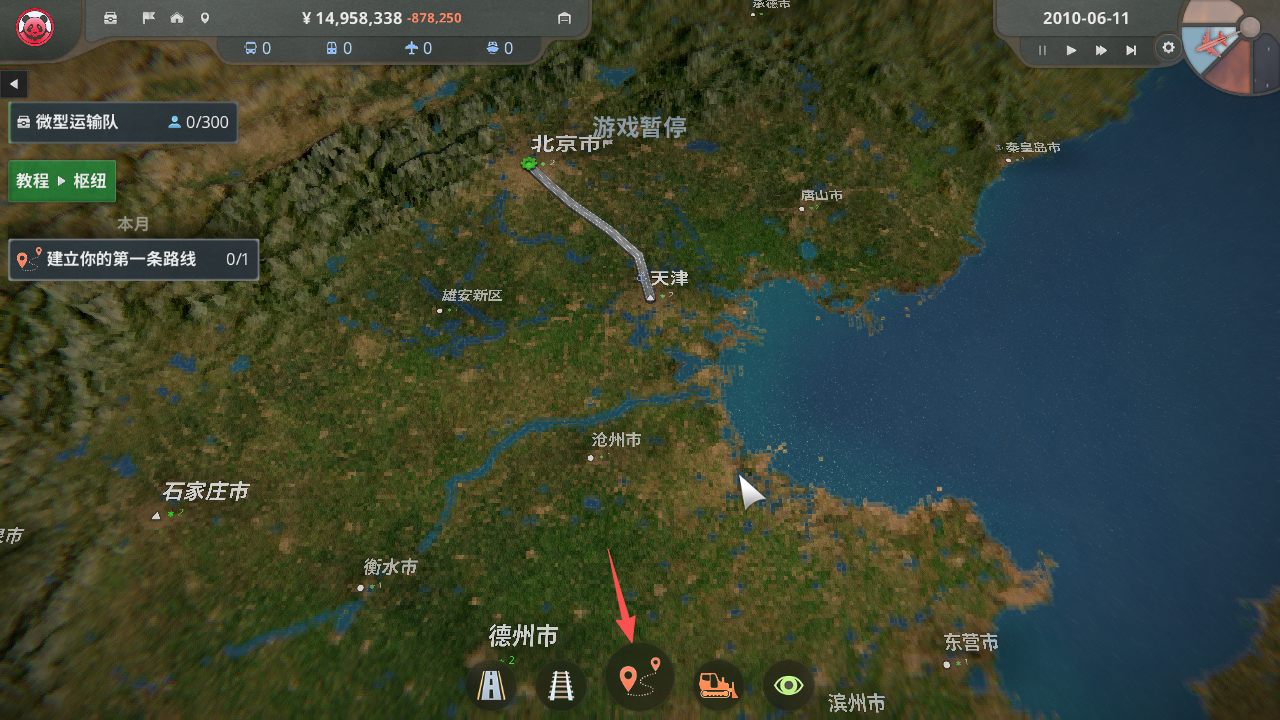This screenshot has width=1280, height=720.
Task: Open the 教程 枢纽 tutorial button
Action: [x=62, y=181]
